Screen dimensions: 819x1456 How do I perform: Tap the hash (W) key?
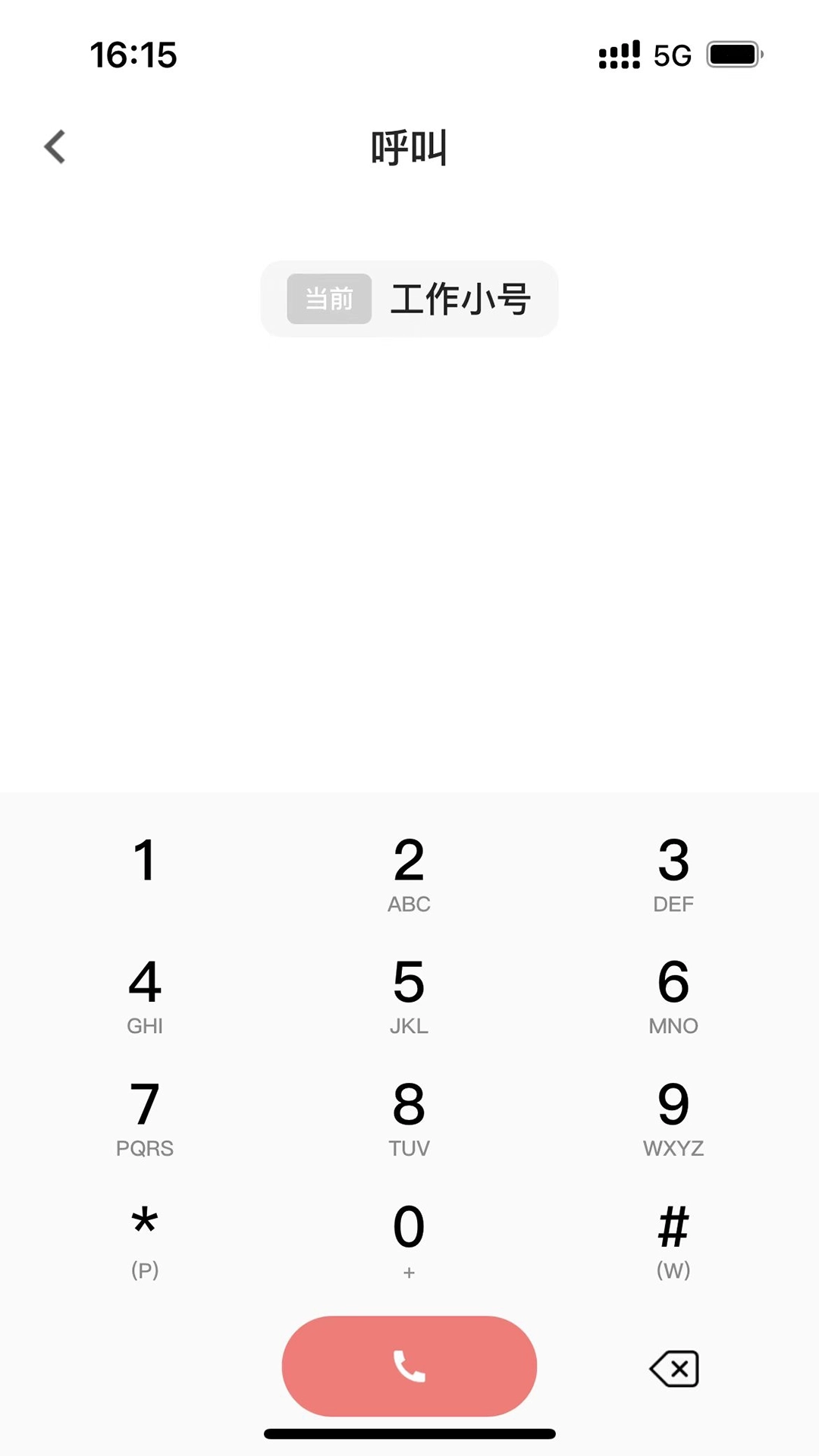tap(673, 1238)
